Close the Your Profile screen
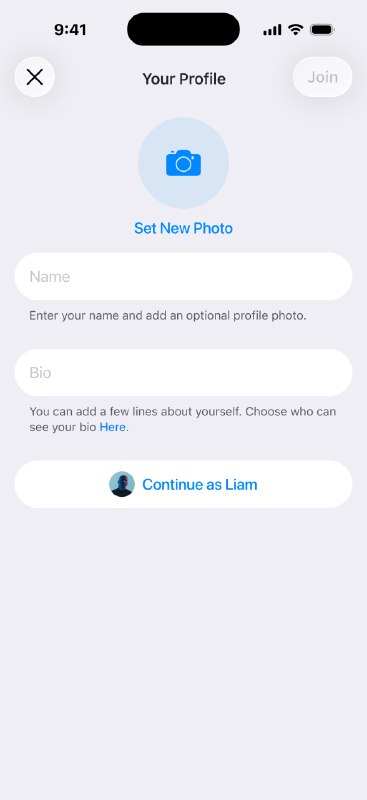This screenshot has height=800, width=367. (x=35, y=77)
